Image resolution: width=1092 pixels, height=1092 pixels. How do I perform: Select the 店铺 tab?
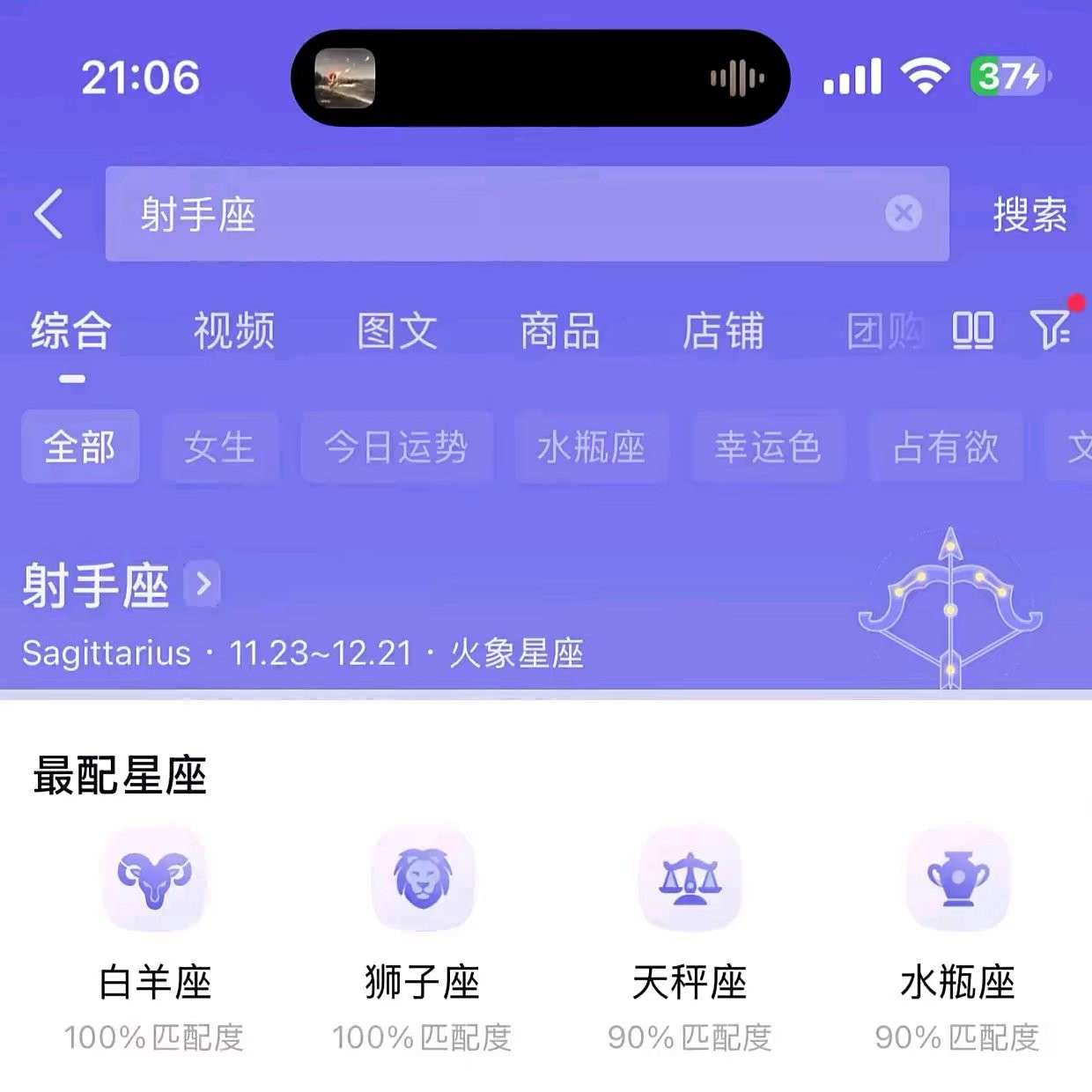click(x=723, y=332)
